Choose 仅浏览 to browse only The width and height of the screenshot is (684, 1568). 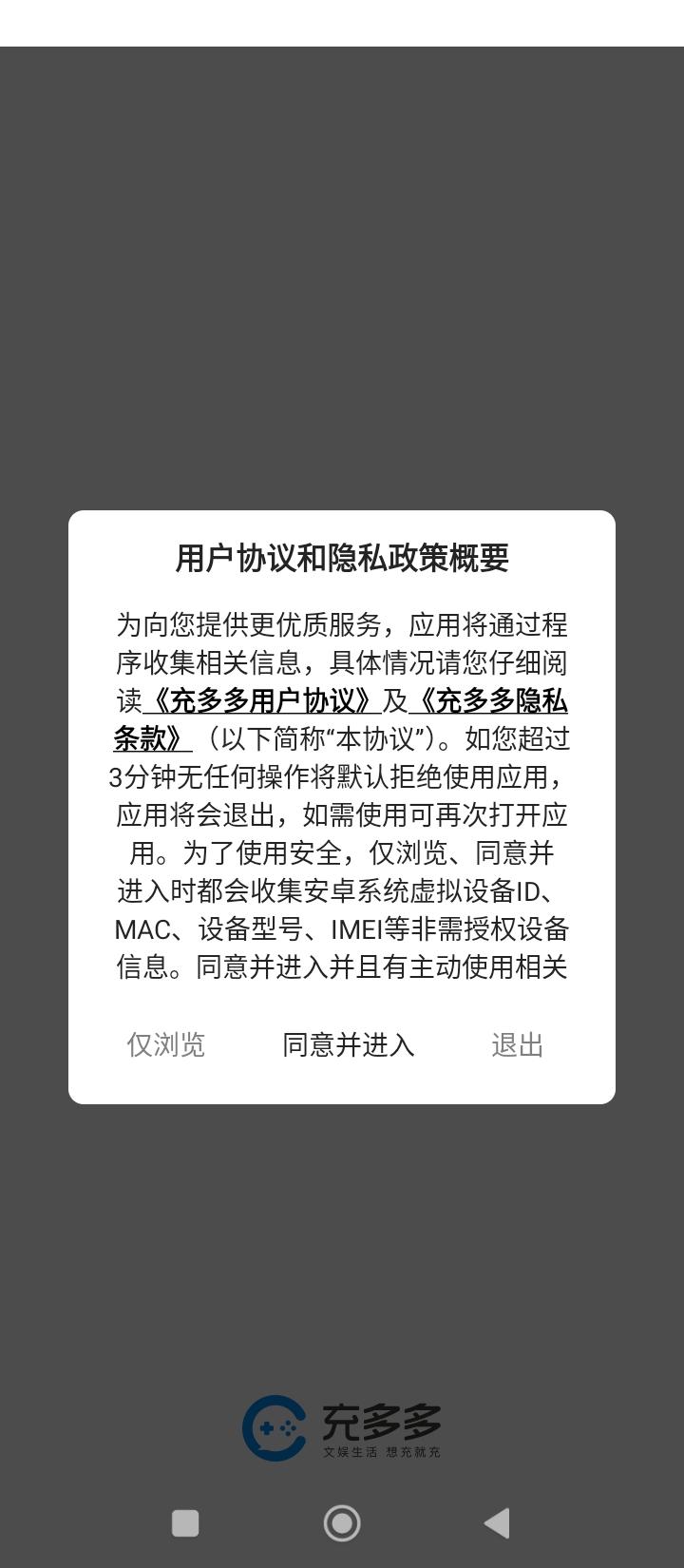[x=165, y=1045]
